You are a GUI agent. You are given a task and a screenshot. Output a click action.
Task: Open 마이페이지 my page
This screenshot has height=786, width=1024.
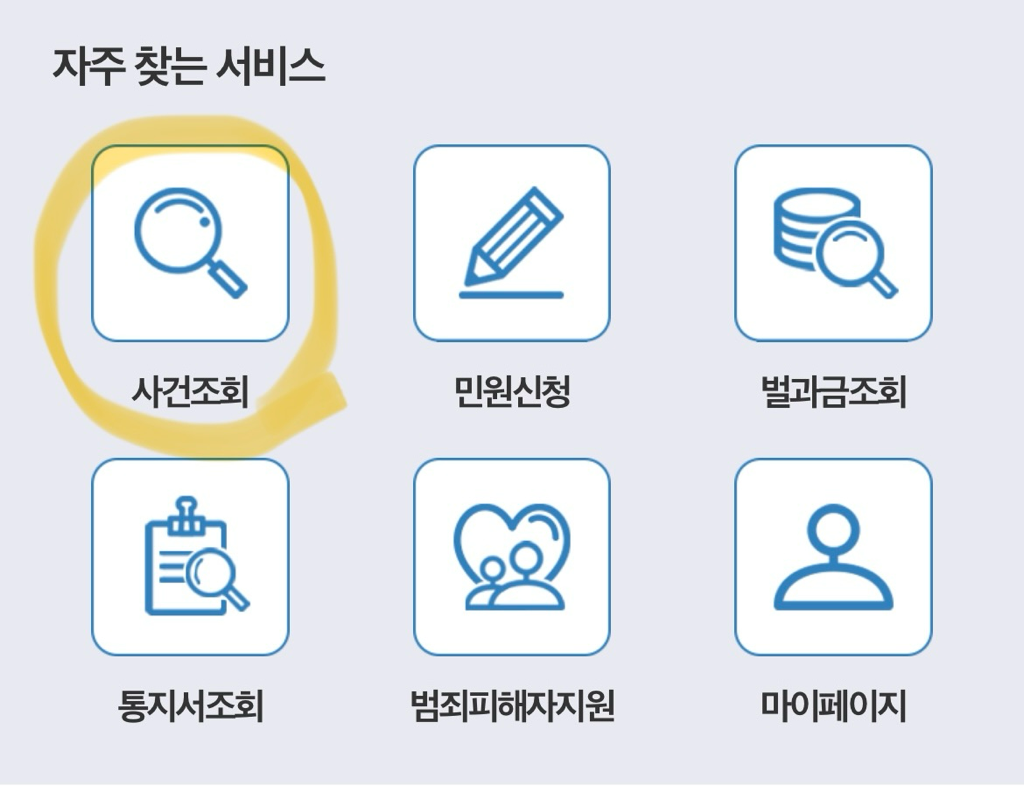click(833, 557)
